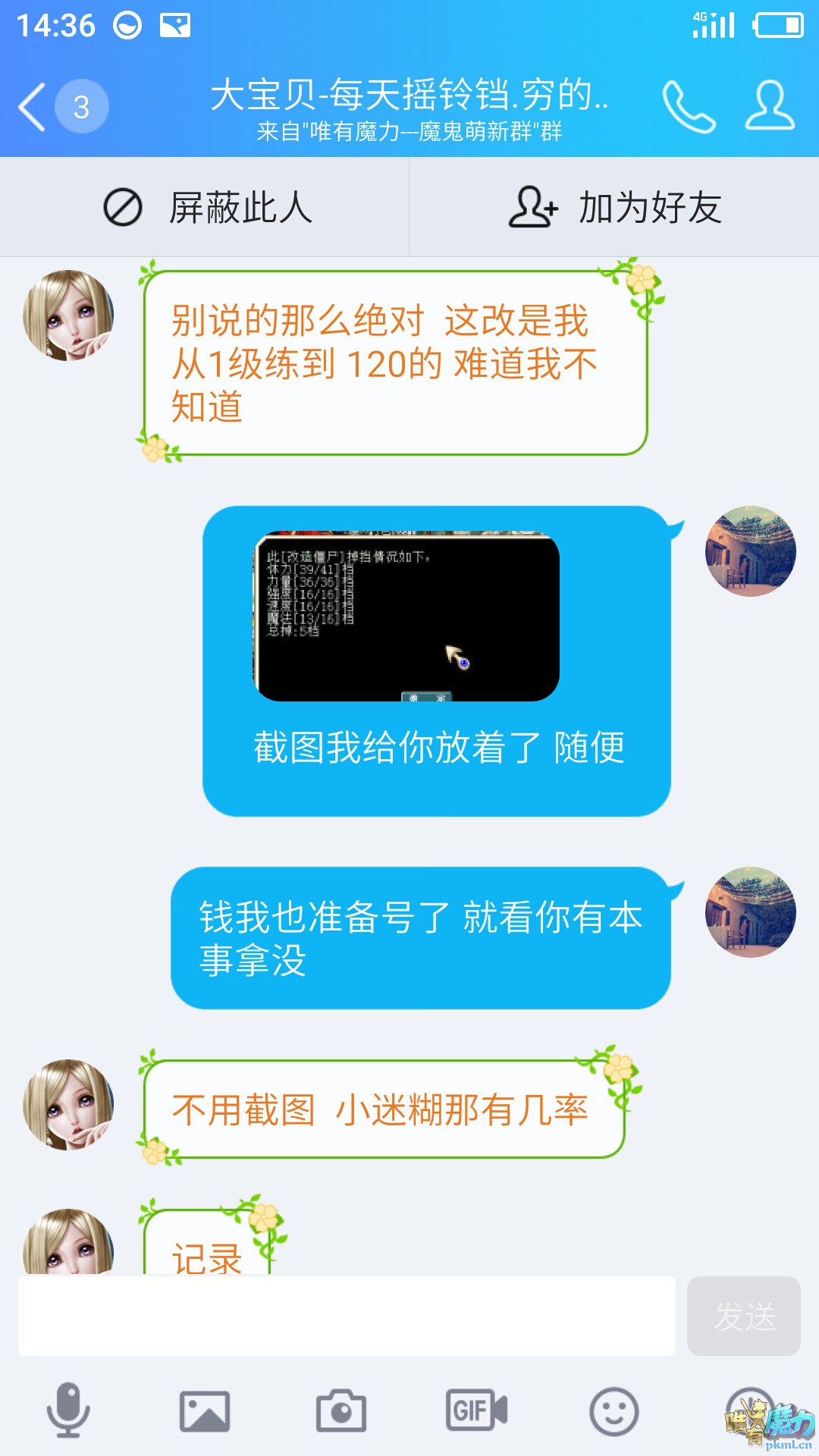The image size is (819, 1456).
Task: Open the game screenshot image in chat
Action: pyautogui.click(x=406, y=617)
